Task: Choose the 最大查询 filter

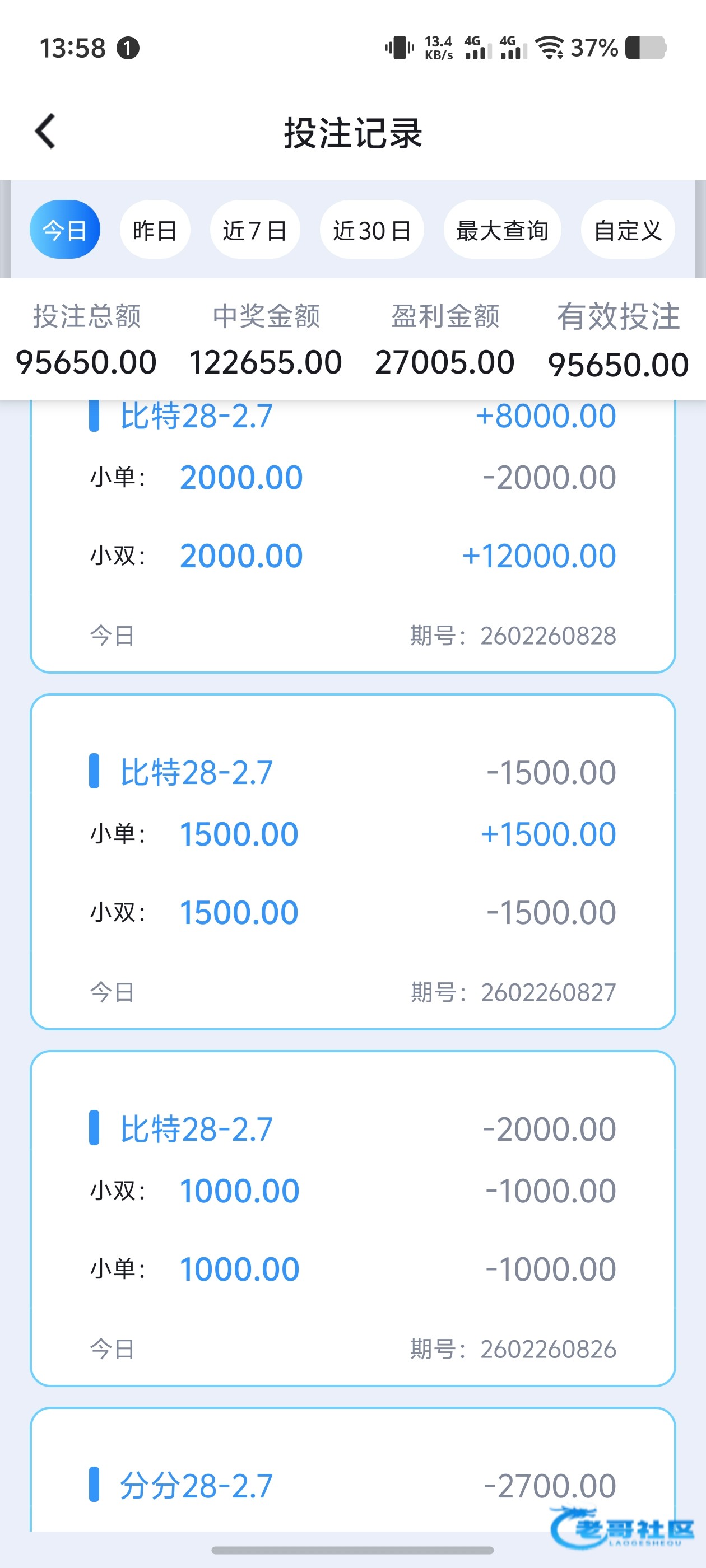Action: (x=502, y=230)
